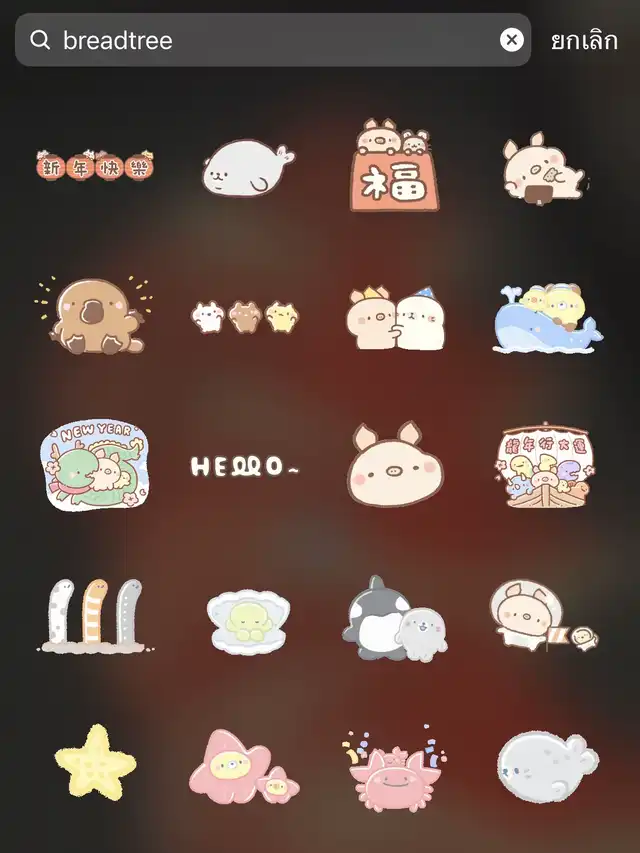Choose the yellow starfish sticker
640x853 pixels.
95,763
